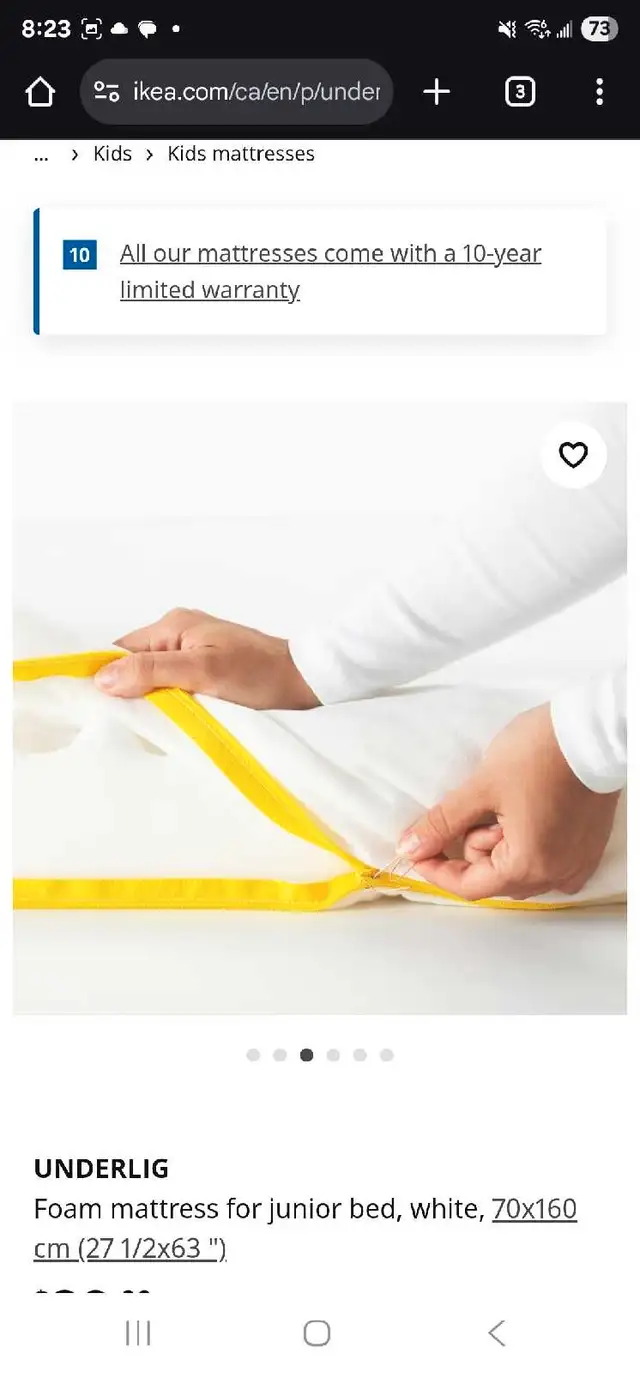The height and width of the screenshot is (1373, 640).
Task: Tap the ikea.com address bar
Action: tap(237, 93)
